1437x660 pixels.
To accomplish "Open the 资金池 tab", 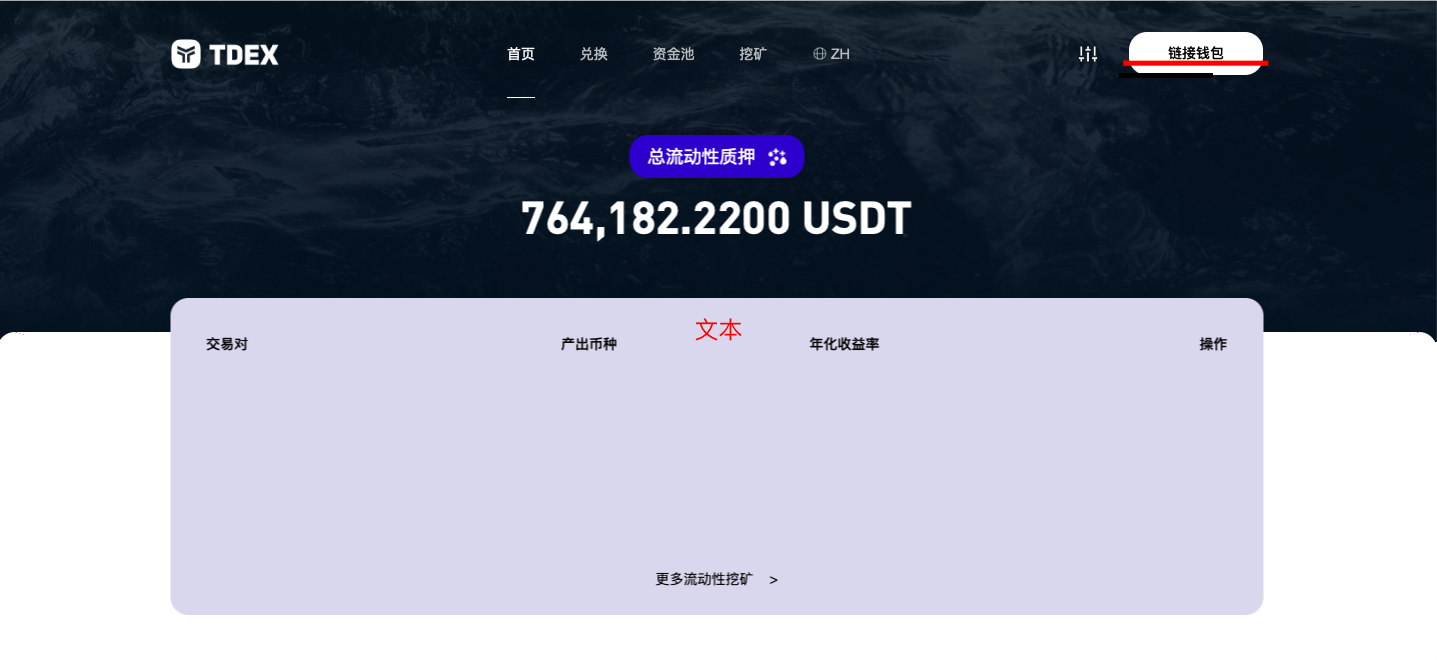I will (x=673, y=54).
